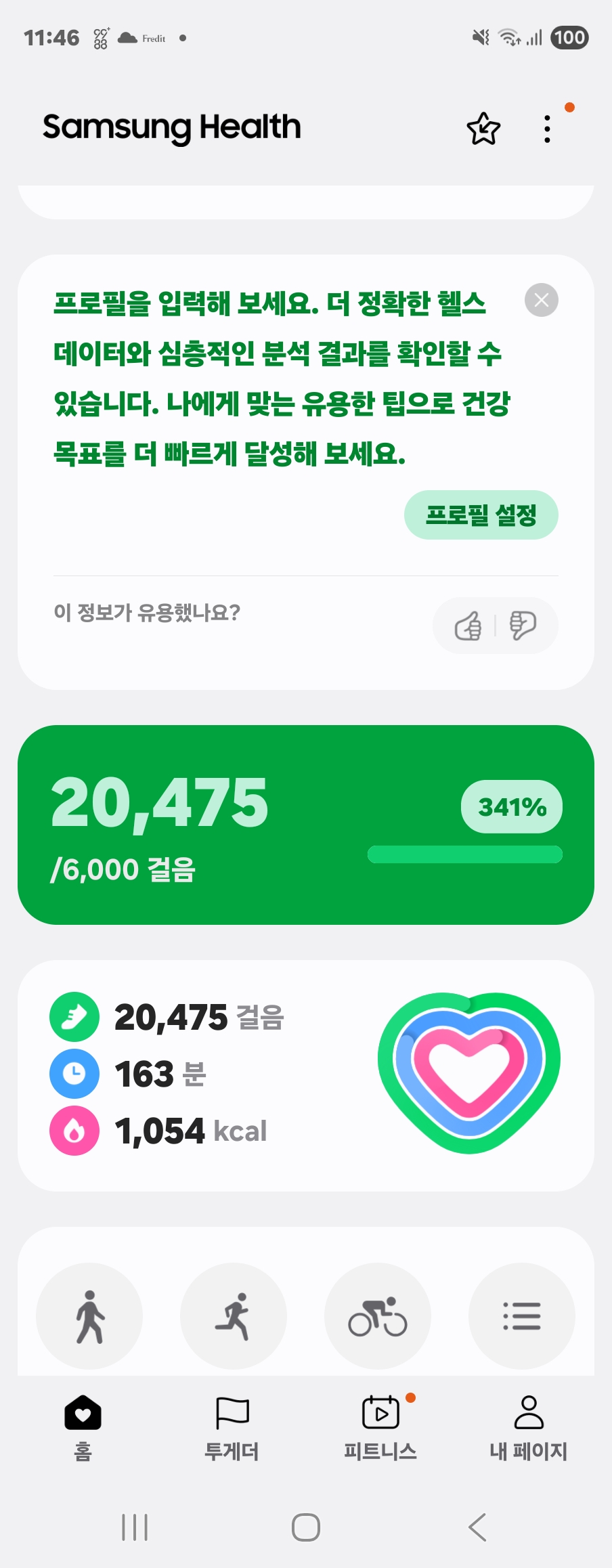Open the 20,475 steps card
The width and height of the screenshot is (612, 1568).
coord(305,825)
